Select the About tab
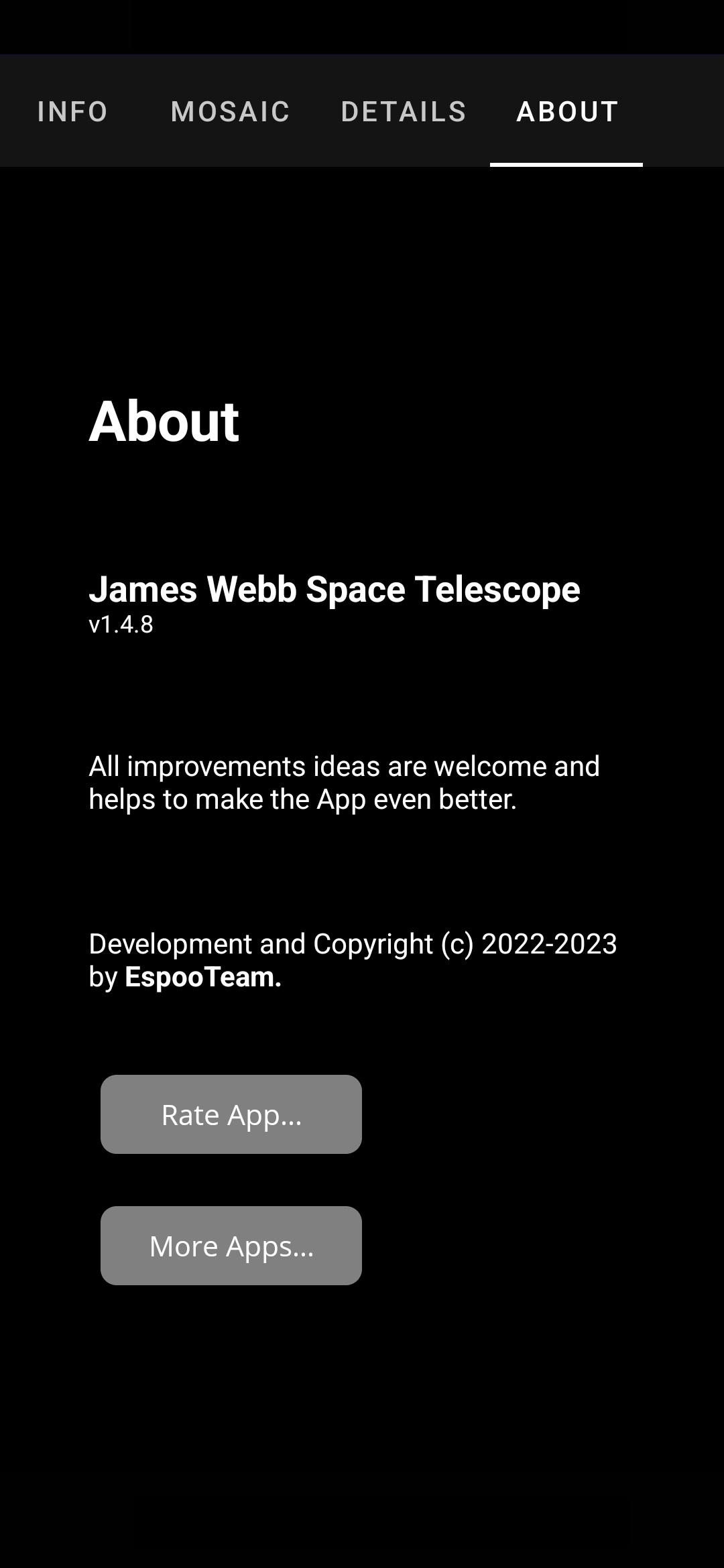The image size is (724, 1568). pyautogui.click(x=567, y=111)
